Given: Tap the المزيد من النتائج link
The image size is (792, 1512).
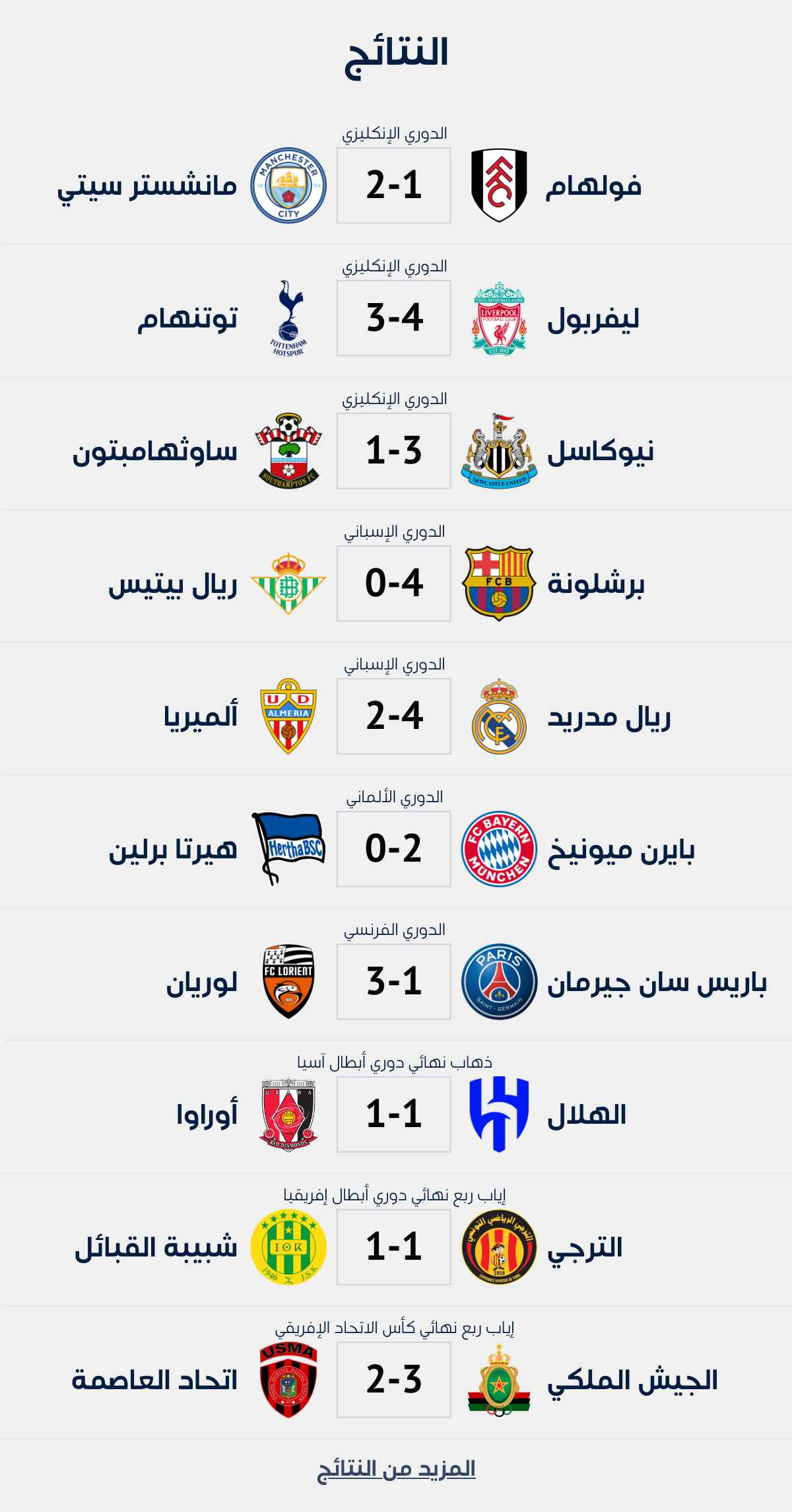Looking at the screenshot, I should coord(396,1469).
